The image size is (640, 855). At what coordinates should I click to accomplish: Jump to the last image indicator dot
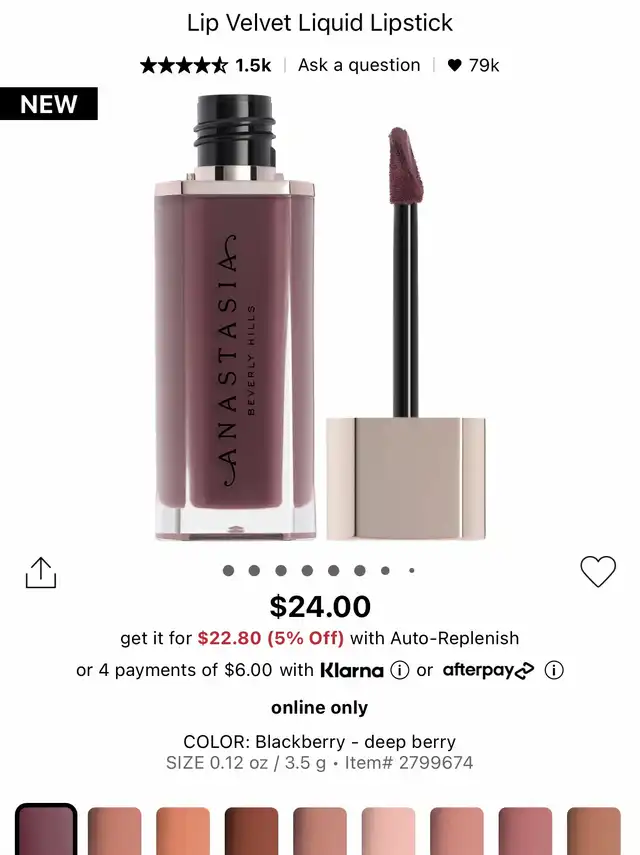click(x=411, y=571)
